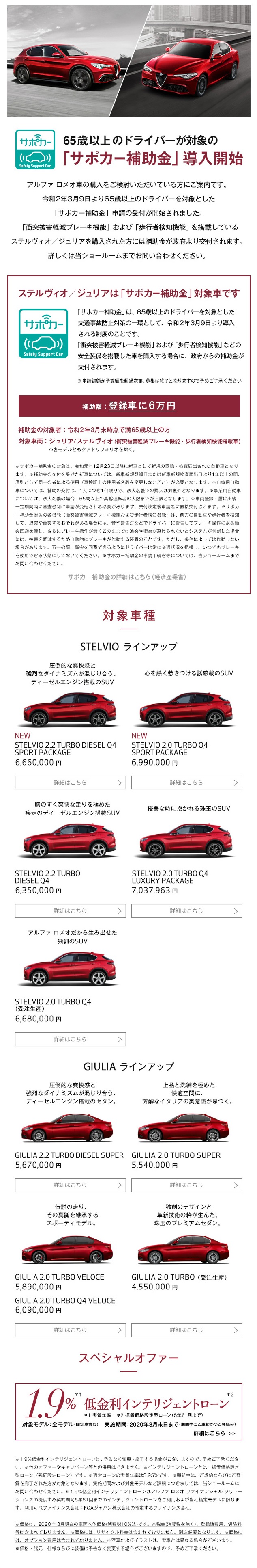The width and height of the screenshot is (257, 1568).
Task: View details for GIULIA 2.0 TURBO SUPER
Action: coord(186,1185)
